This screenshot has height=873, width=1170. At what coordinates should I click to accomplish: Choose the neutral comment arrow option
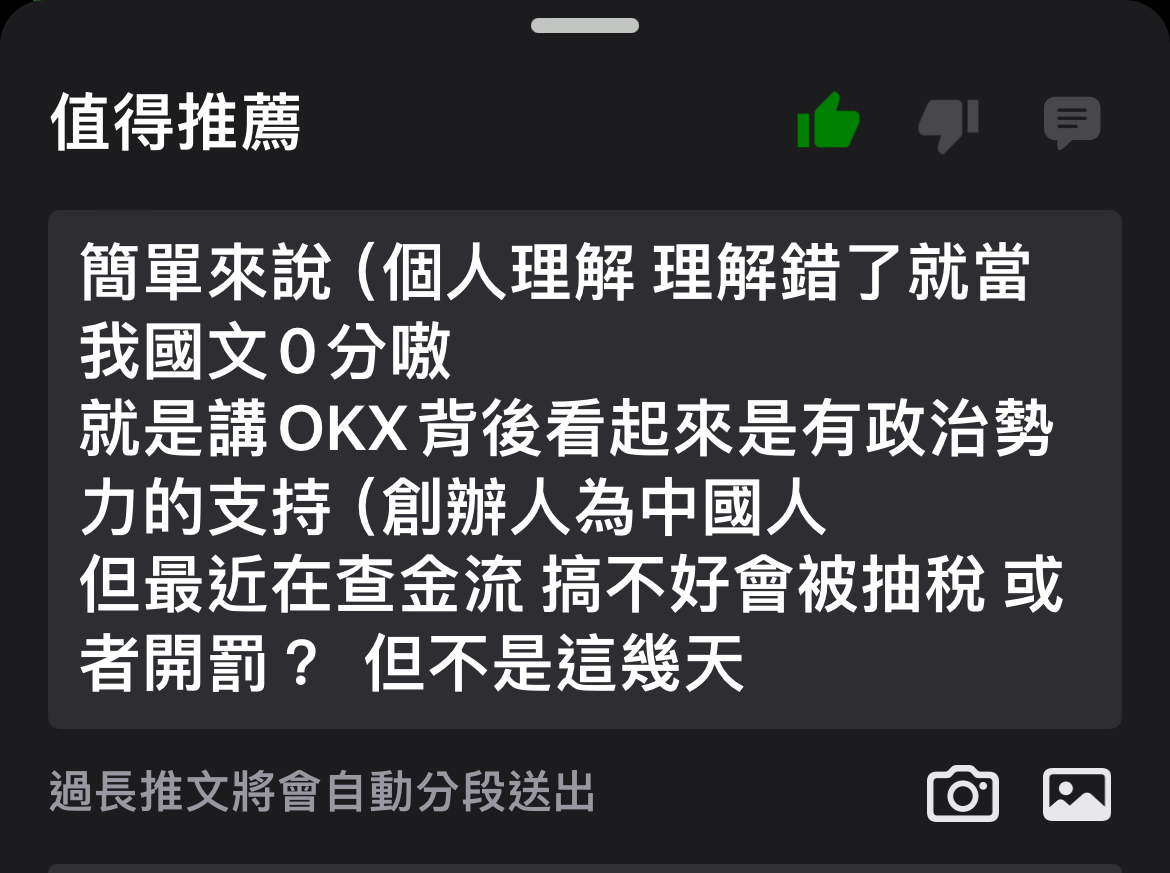click(x=1072, y=122)
